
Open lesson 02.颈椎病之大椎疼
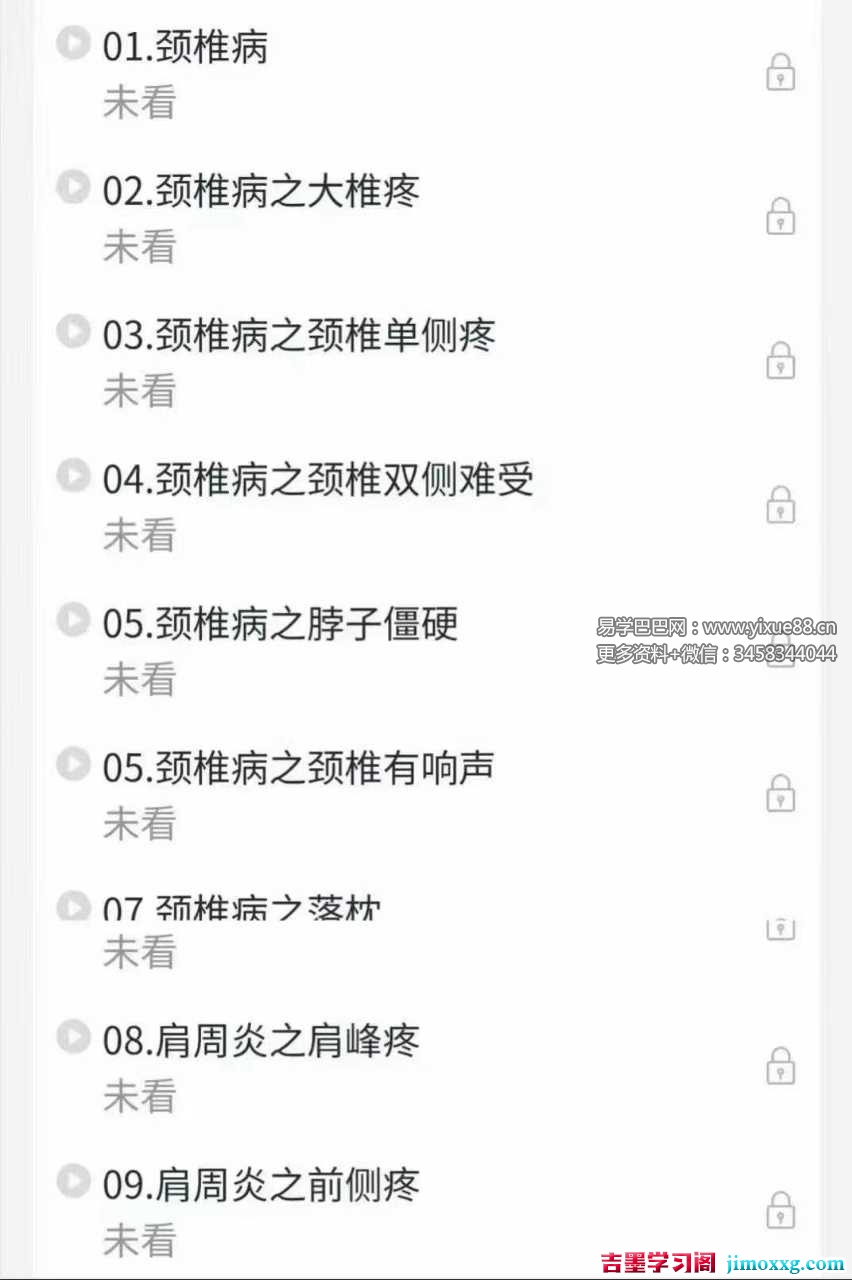click(260, 190)
